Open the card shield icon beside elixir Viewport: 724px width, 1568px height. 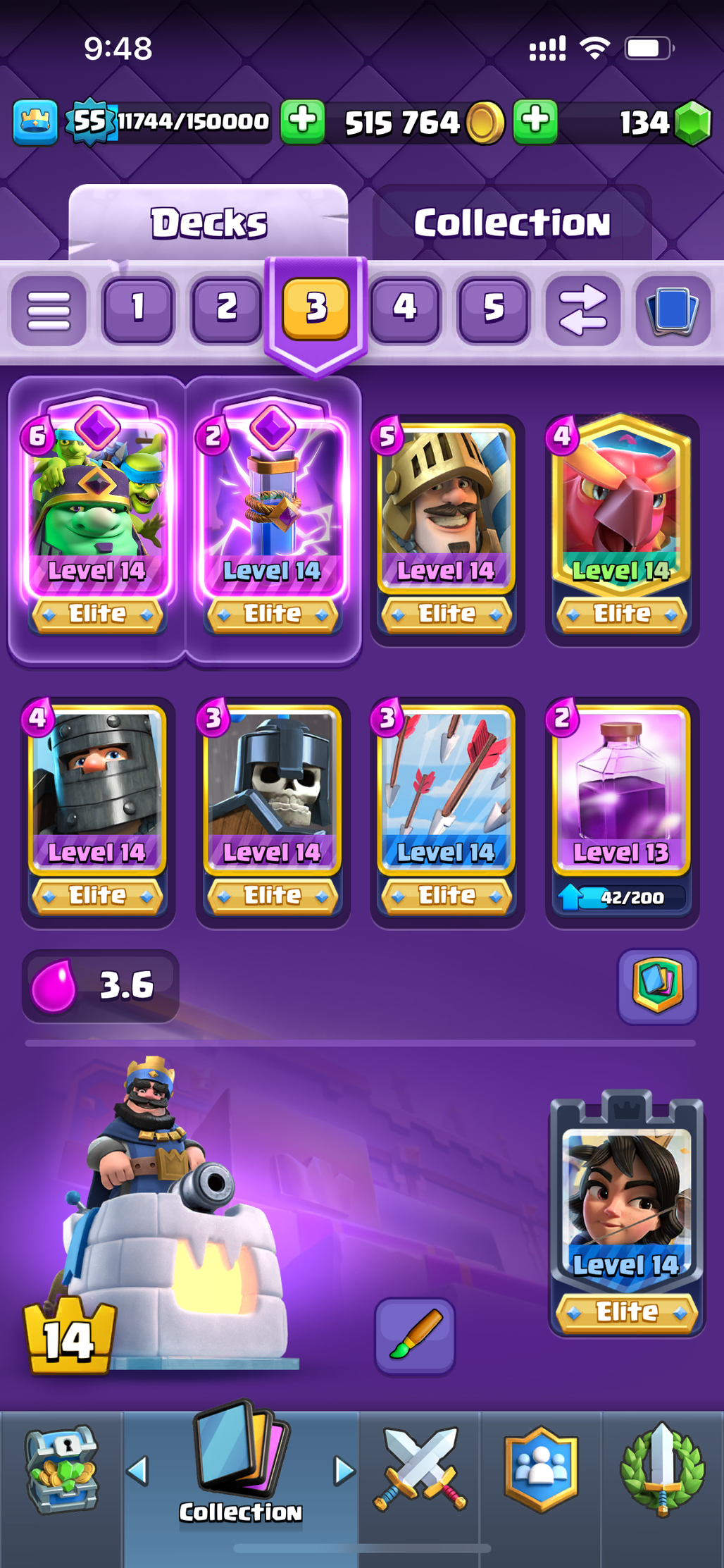click(x=657, y=985)
